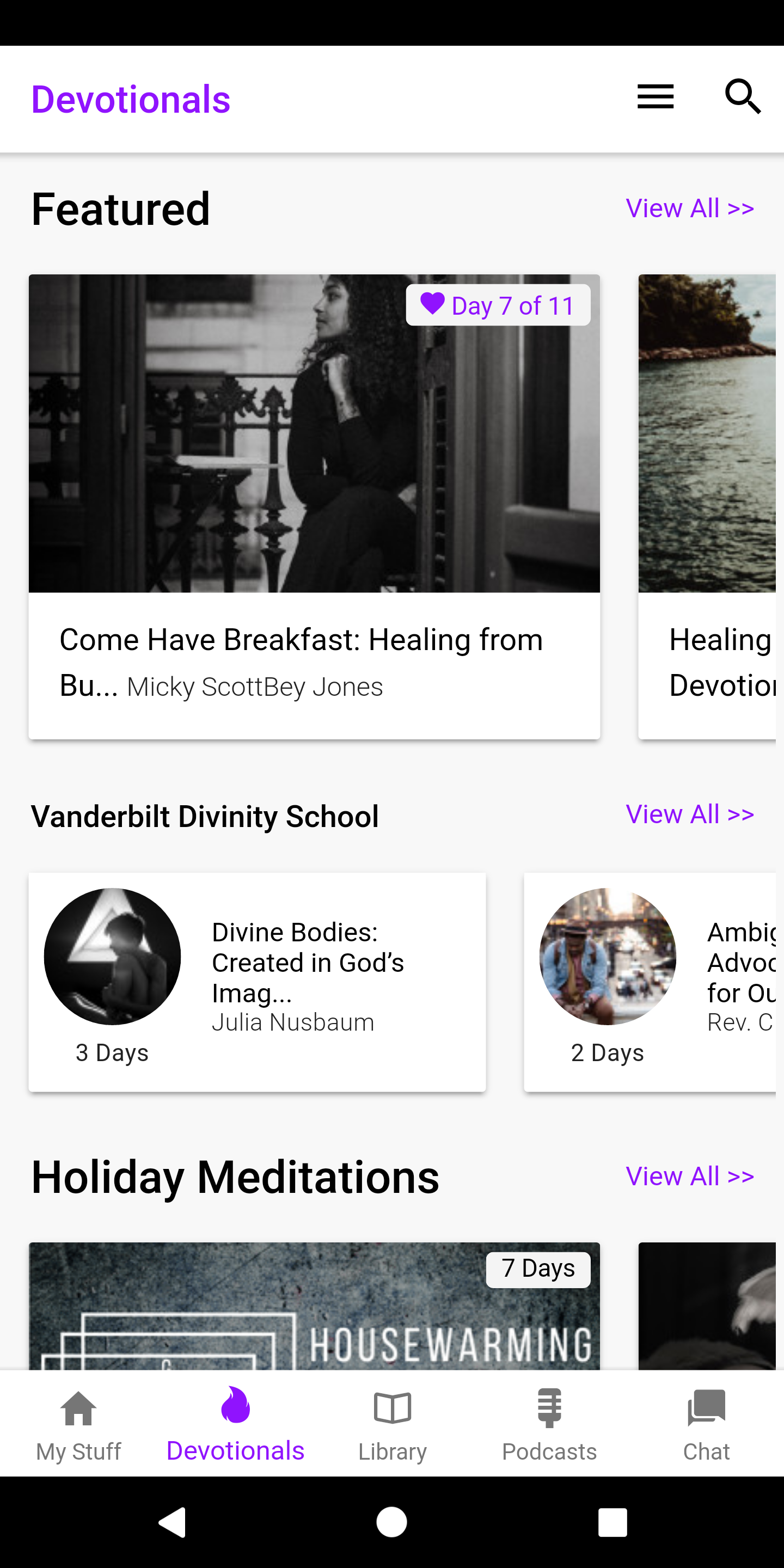Screen dimensions: 784x1568
Task: View all Holiday Meditations
Action: [x=689, y=1177]
